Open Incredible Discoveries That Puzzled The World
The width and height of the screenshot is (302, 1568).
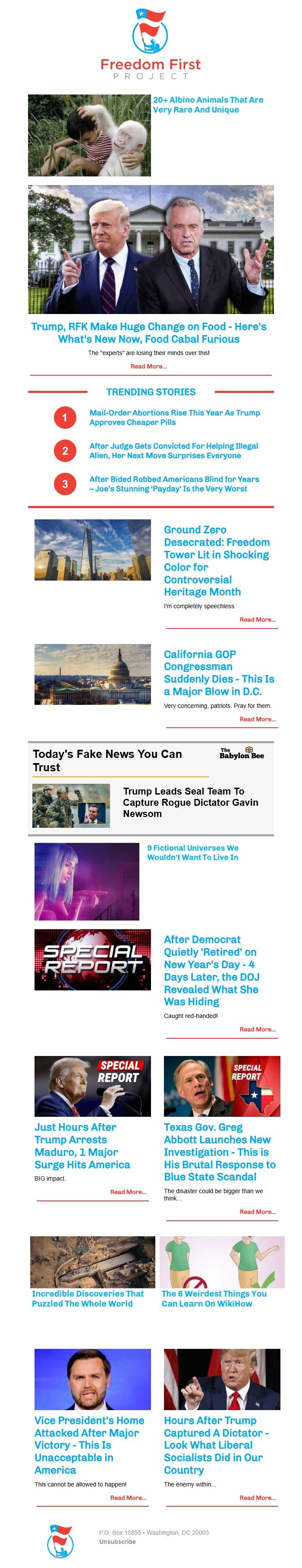click(88, 1298)
